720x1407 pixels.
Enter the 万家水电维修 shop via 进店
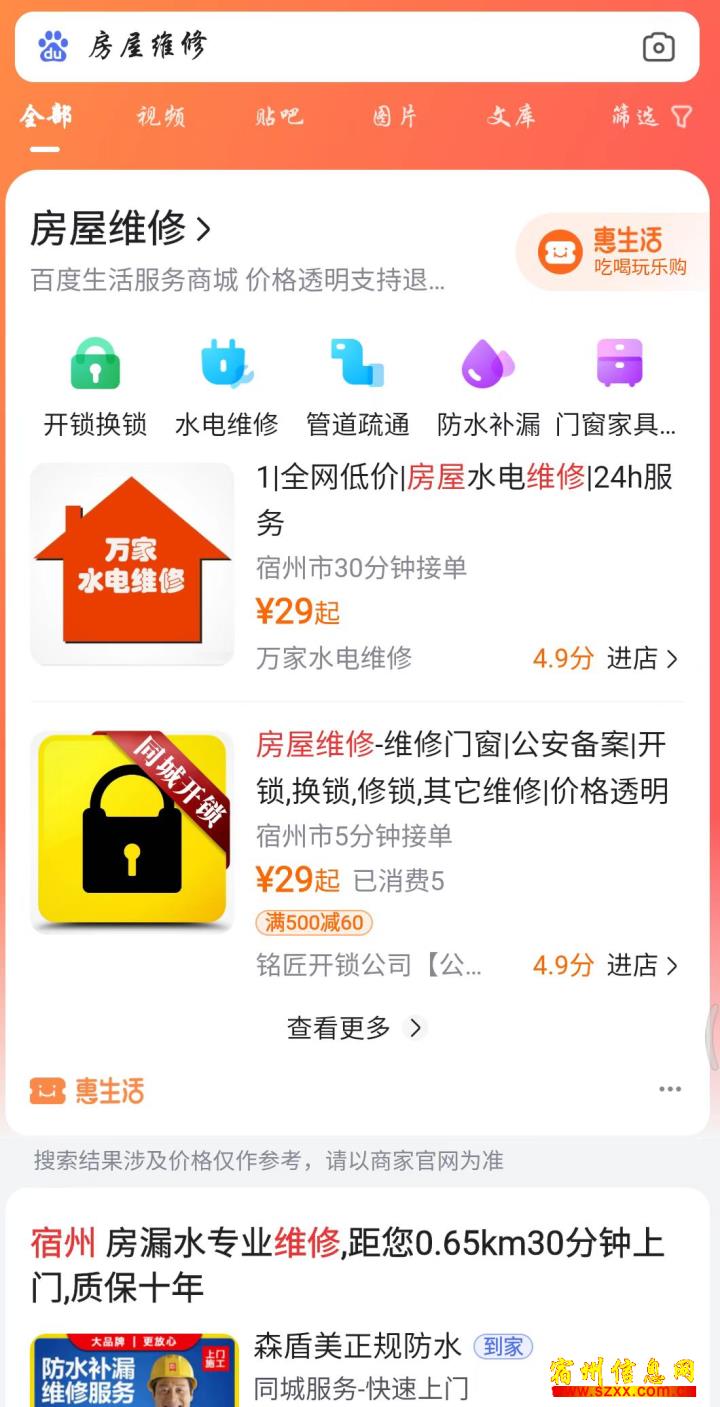click(643, 658)
